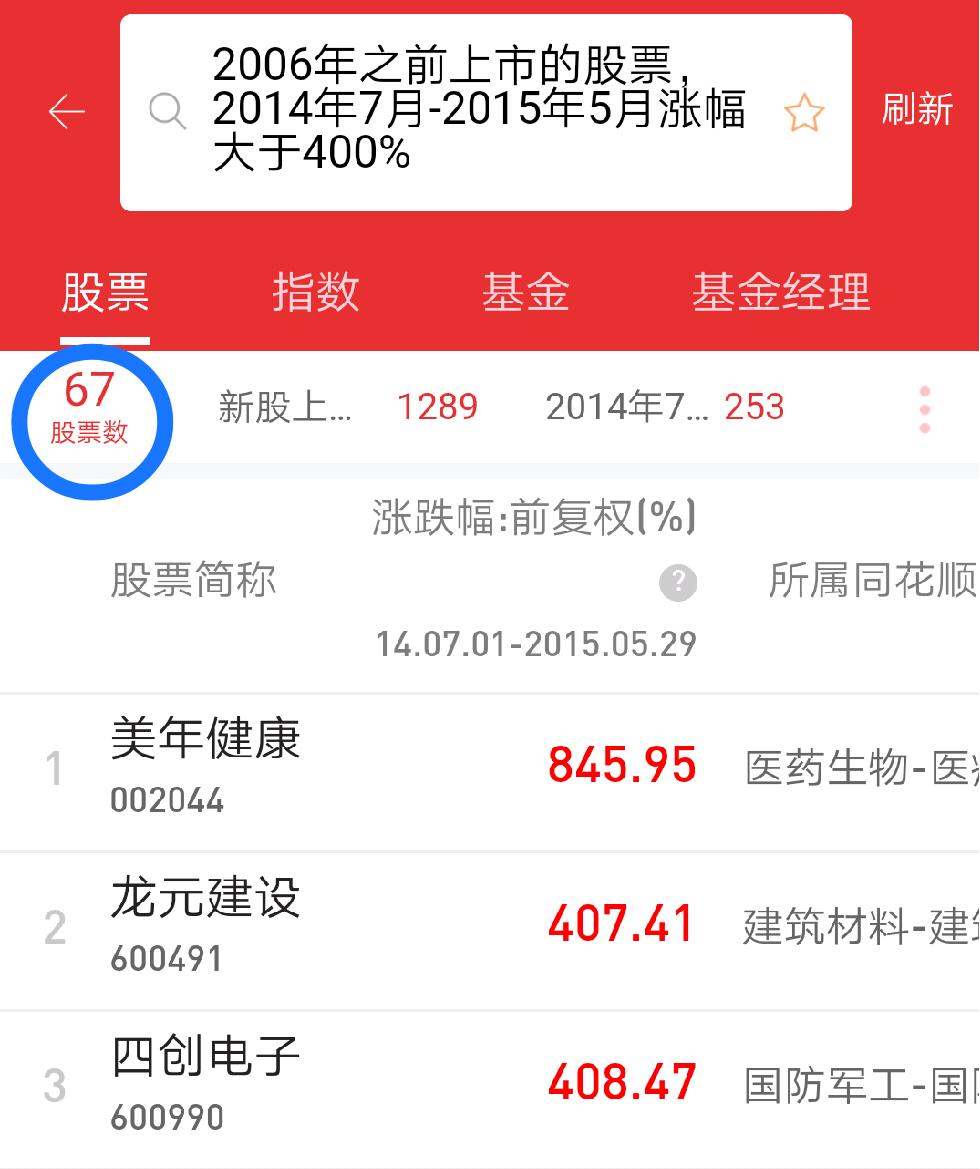Tap the circled 67 股票数 badge
Screen dimensions: 980x1169
pyautogui.click(x=92, y=421)
